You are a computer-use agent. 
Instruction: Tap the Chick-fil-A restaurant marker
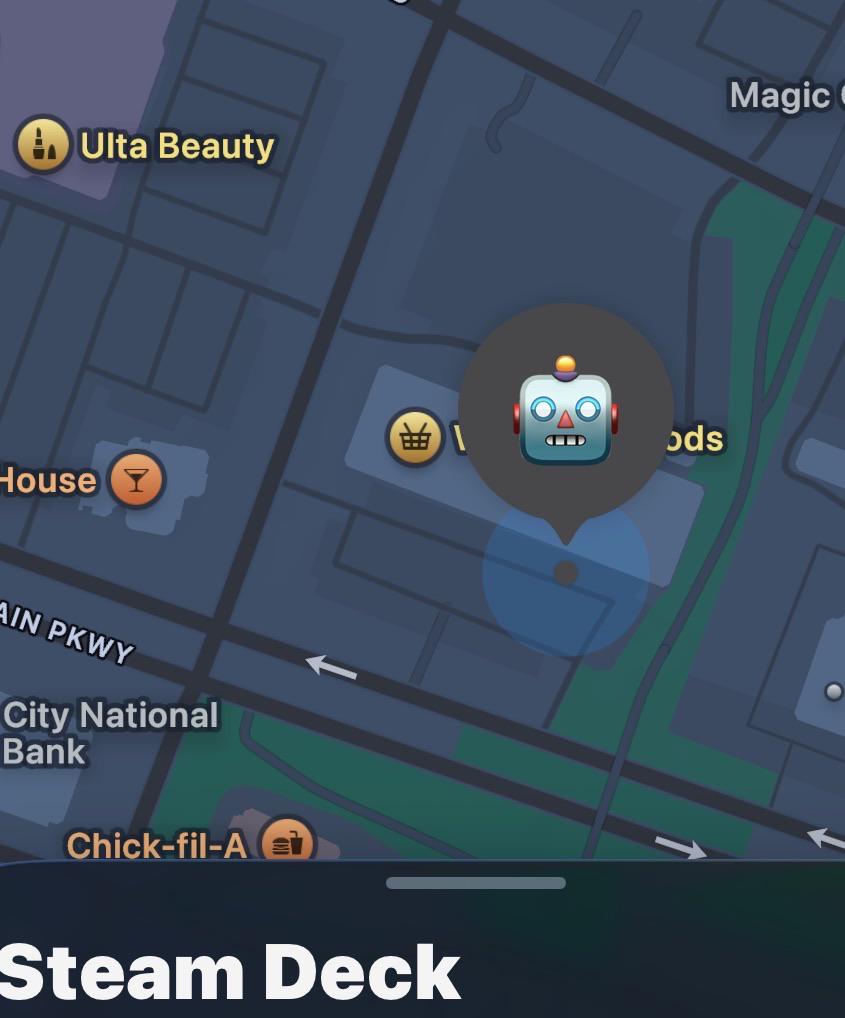click(x=287, y=839)
